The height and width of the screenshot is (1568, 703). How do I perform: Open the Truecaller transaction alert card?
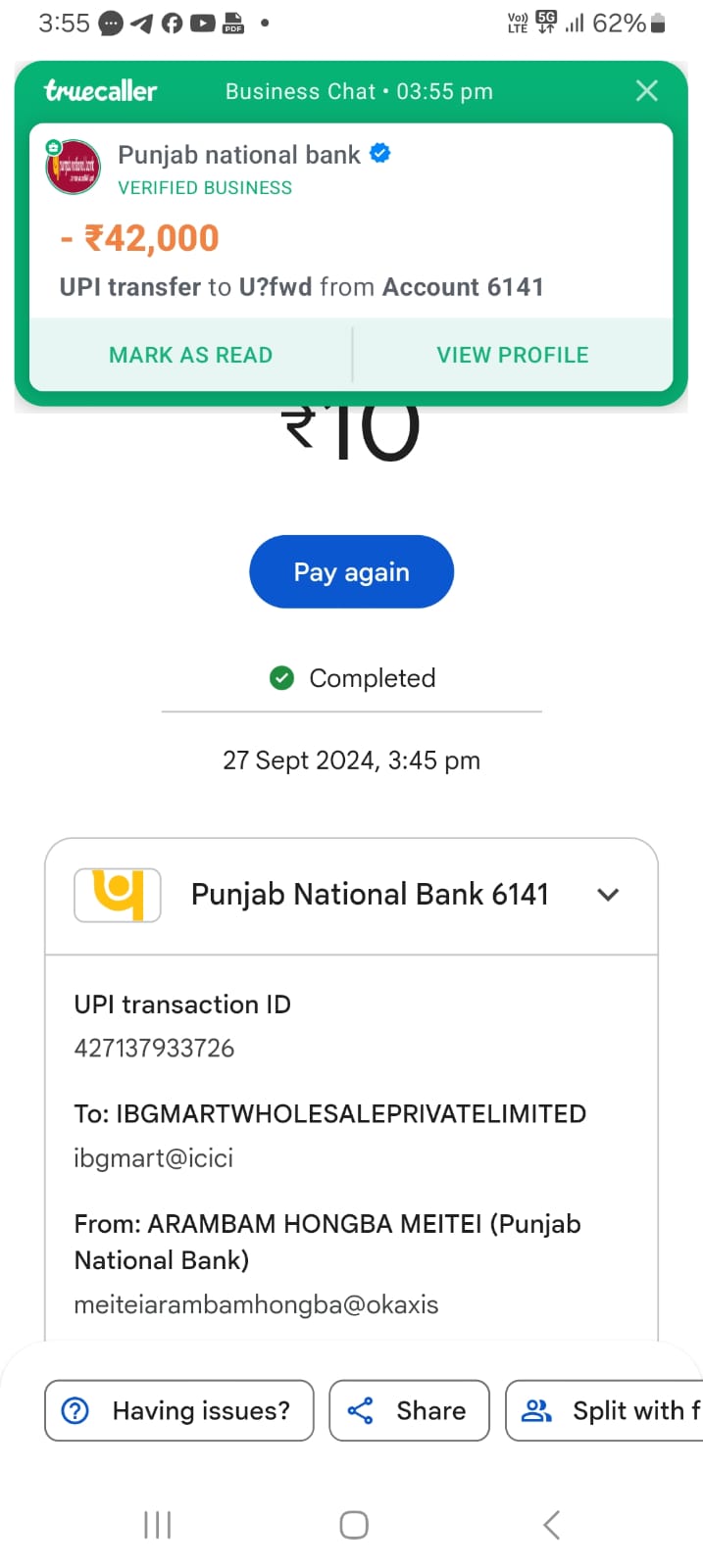point(351,220)
